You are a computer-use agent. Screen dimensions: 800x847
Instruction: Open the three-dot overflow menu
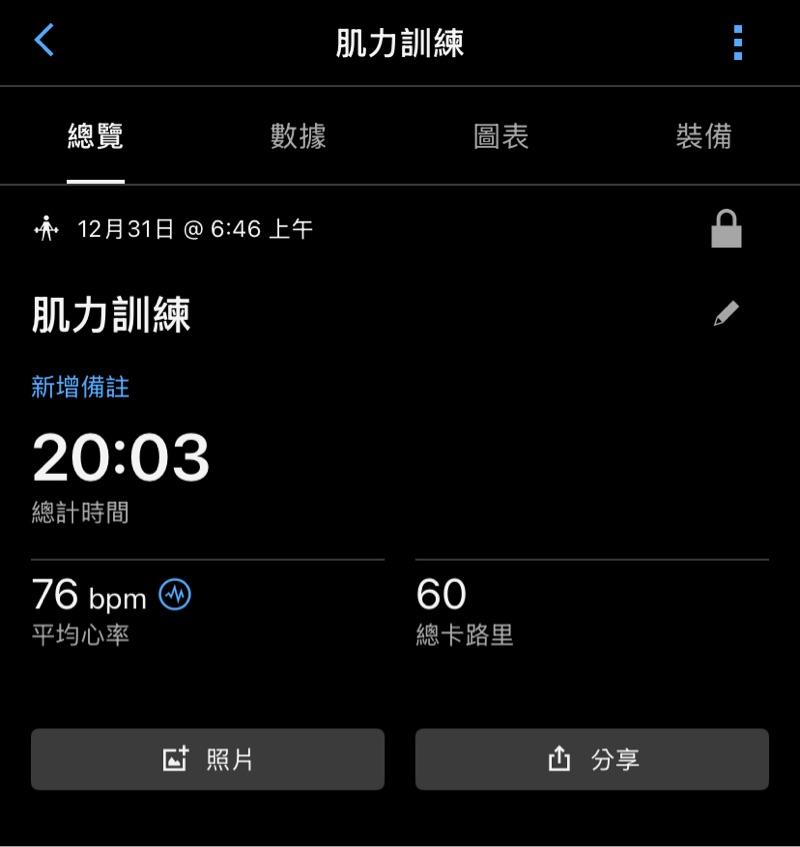738,43
